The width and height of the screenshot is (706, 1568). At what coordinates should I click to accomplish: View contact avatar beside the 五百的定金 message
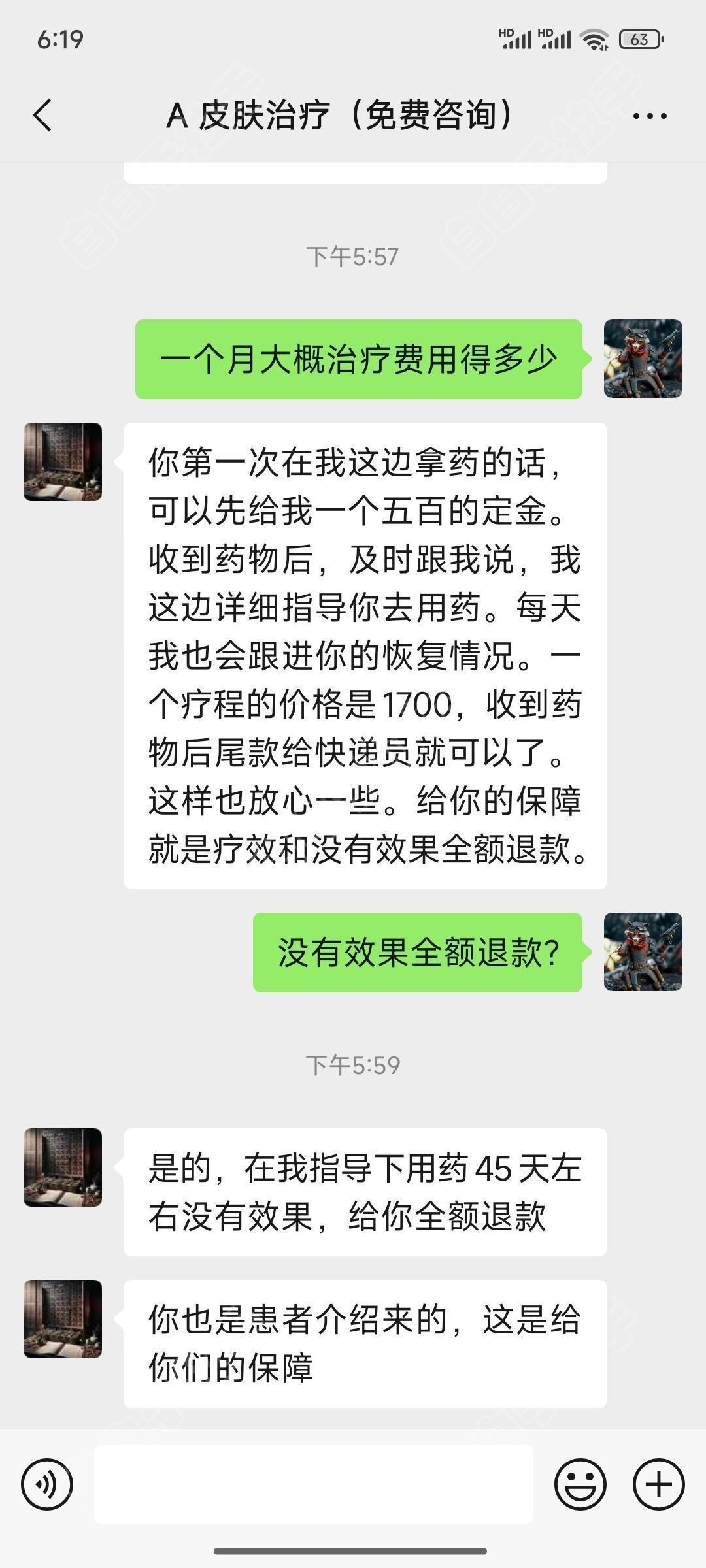tap(63, 462)
